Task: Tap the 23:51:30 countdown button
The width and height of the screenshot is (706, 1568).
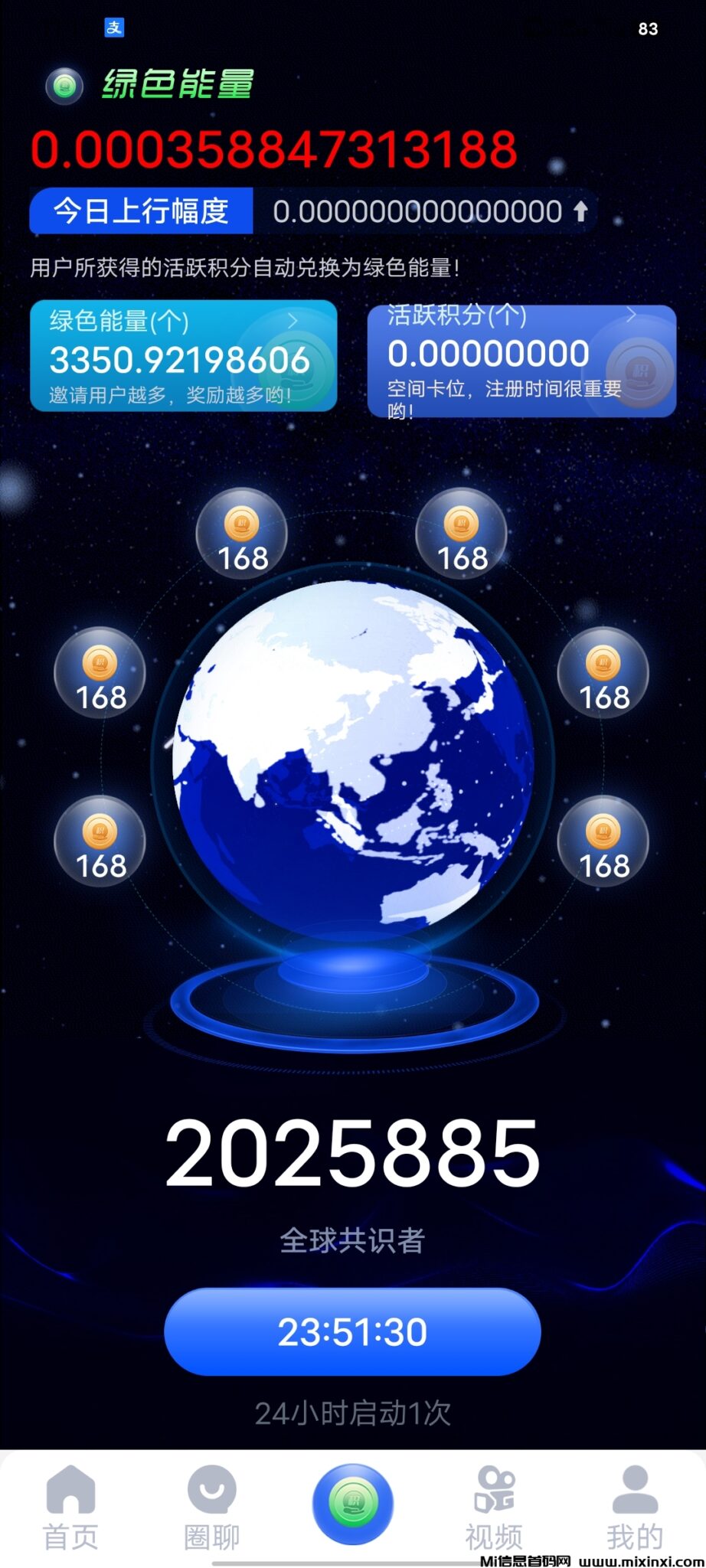Action: (352, 1331)
